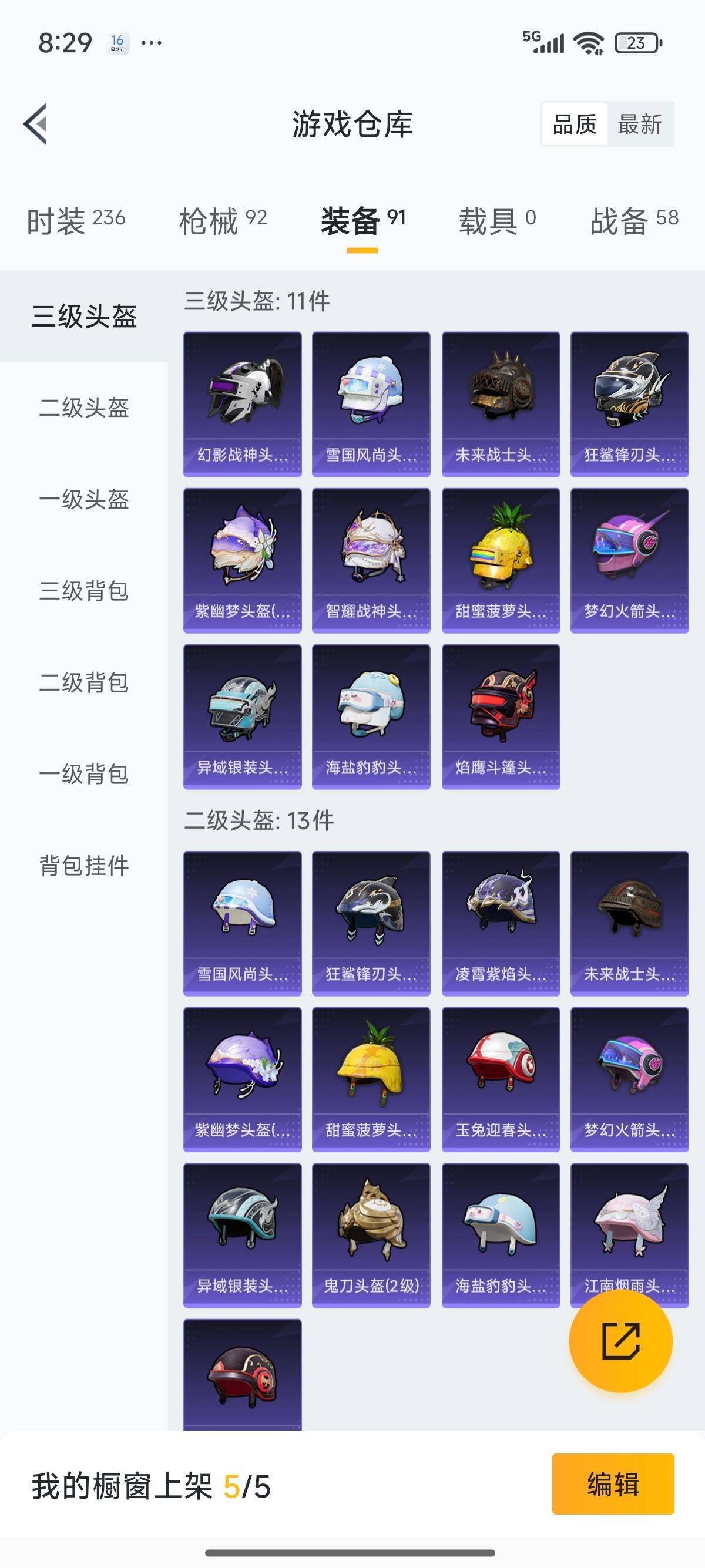The image size is (705, 1568).
Task: Click the back arrow at top left
Action: [x=35, y=125]
